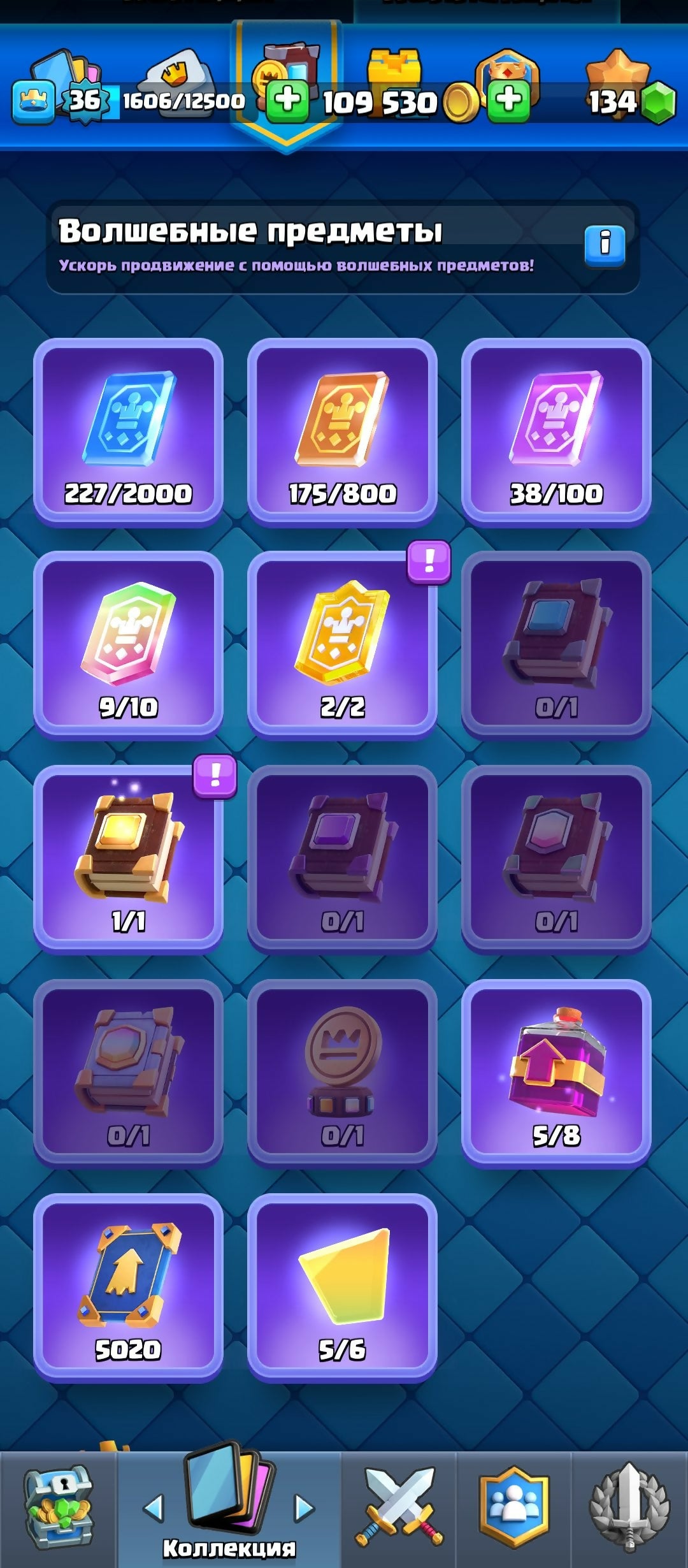Open the magic items info button
The image size is (688, 1568).
point(605,245)
